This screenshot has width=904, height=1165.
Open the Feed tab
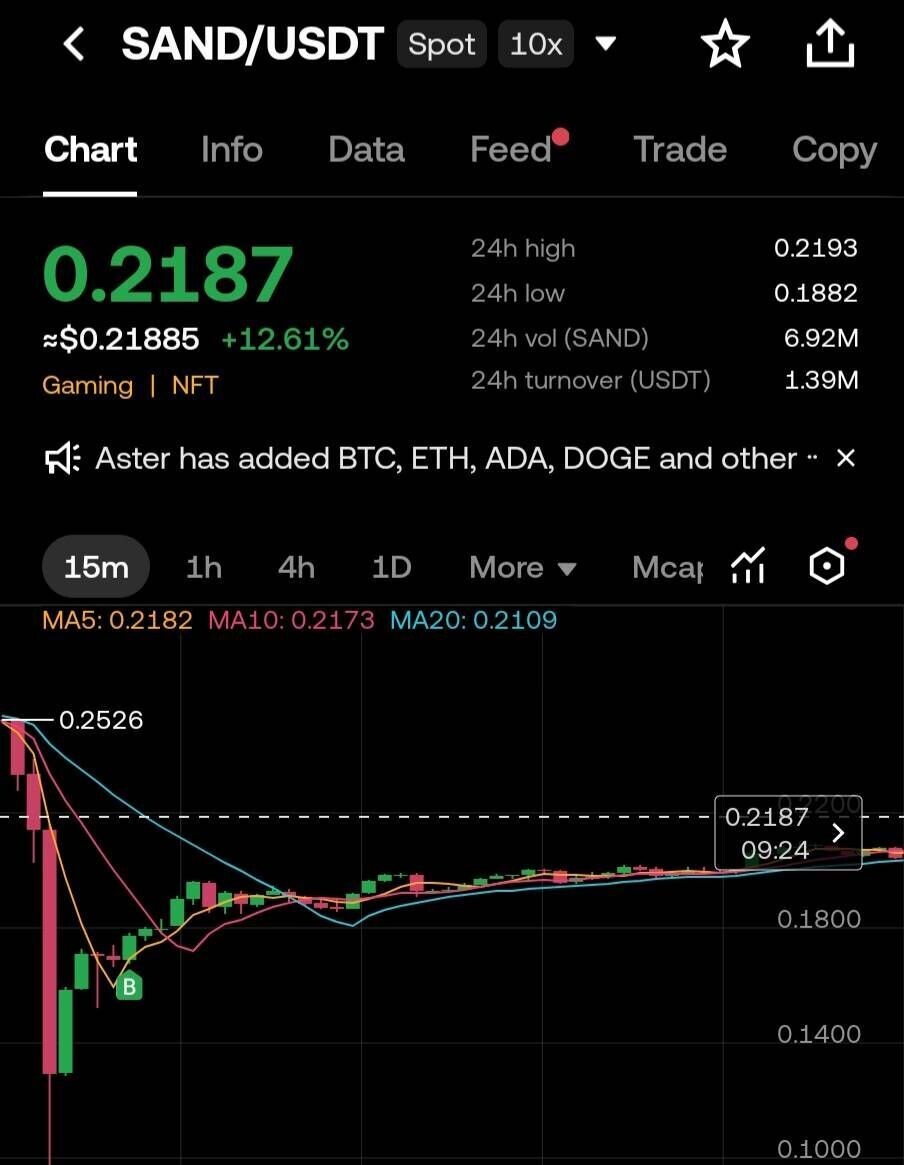[511, 150]
